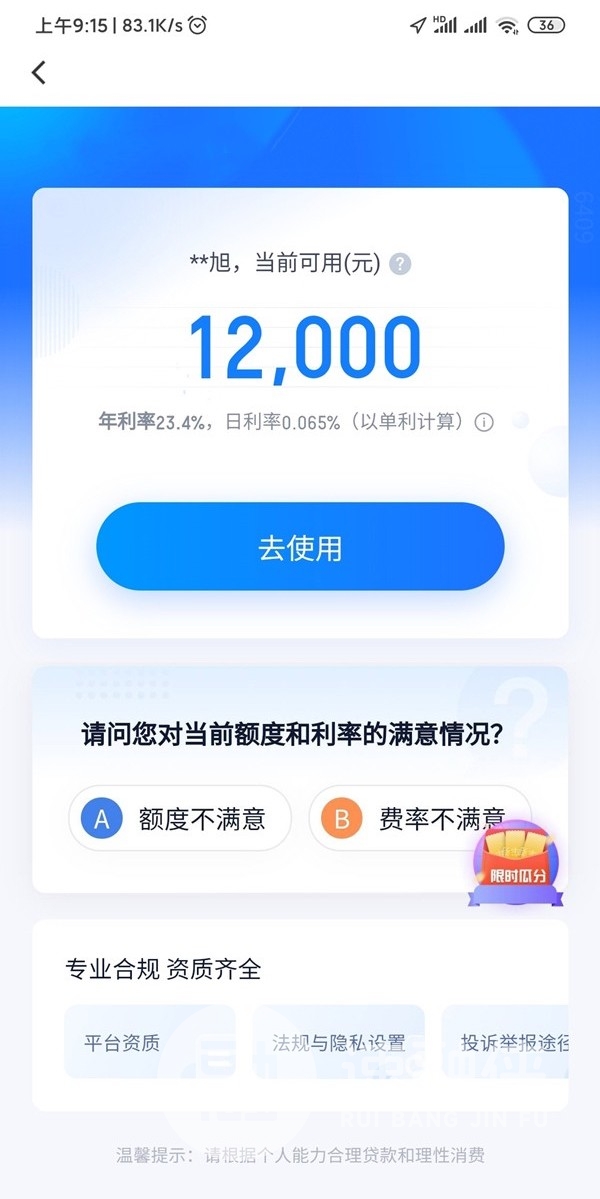The height and width of the screenshot is (1199, 600).
Task: Tap the 去使用 button
Action: point(300,547)
